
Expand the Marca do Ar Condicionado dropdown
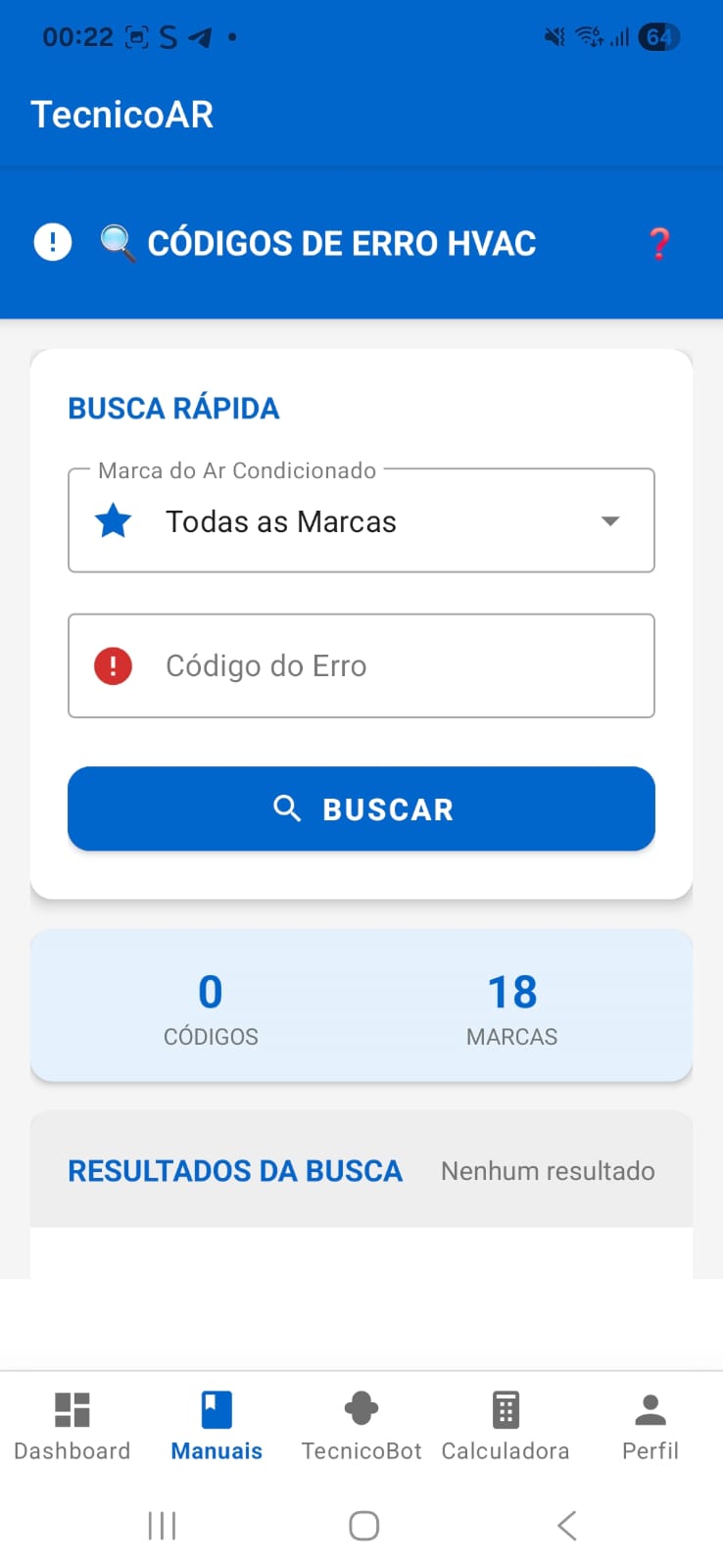point(361,520)
